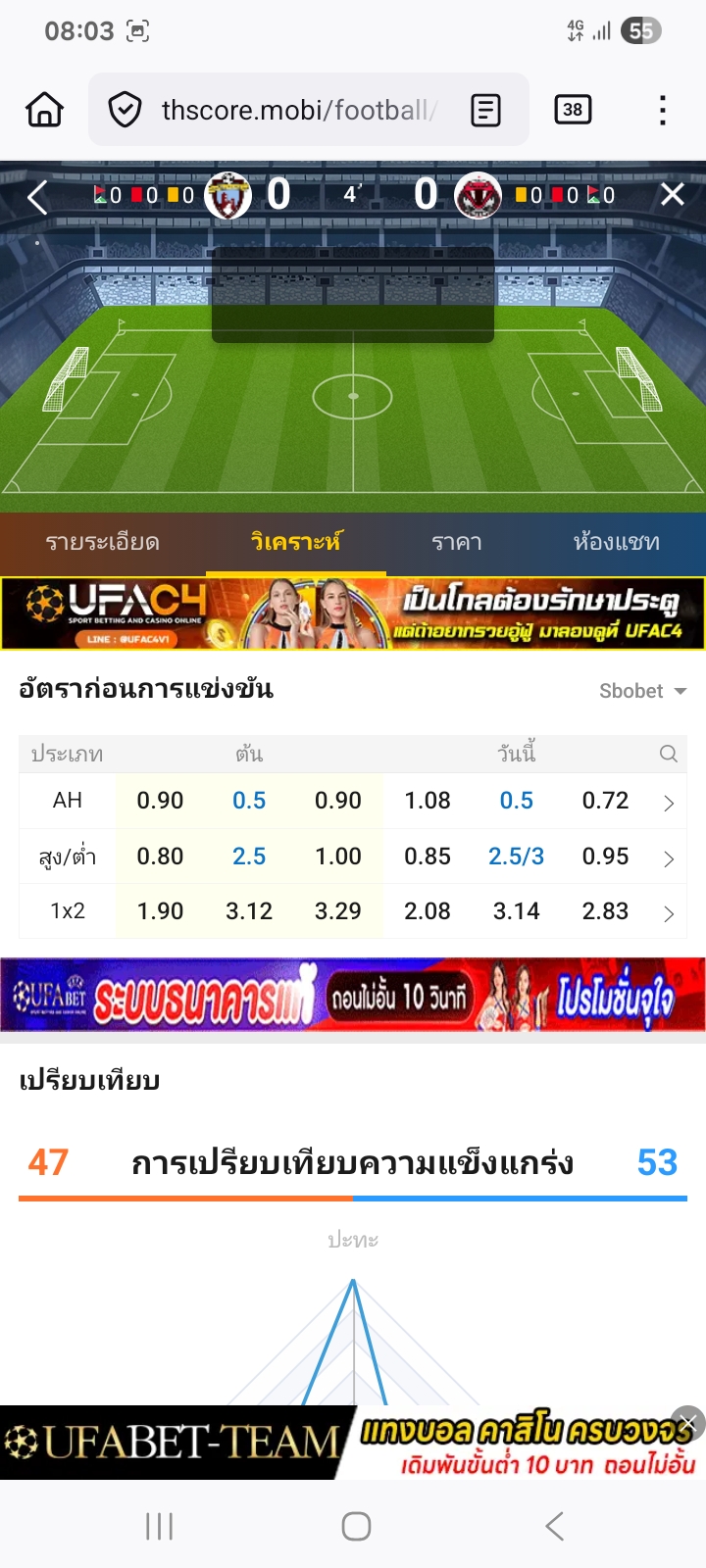This screenshot has width=706, height=1568.
Task: Go to the browser home page
Action: pos(44,110)
